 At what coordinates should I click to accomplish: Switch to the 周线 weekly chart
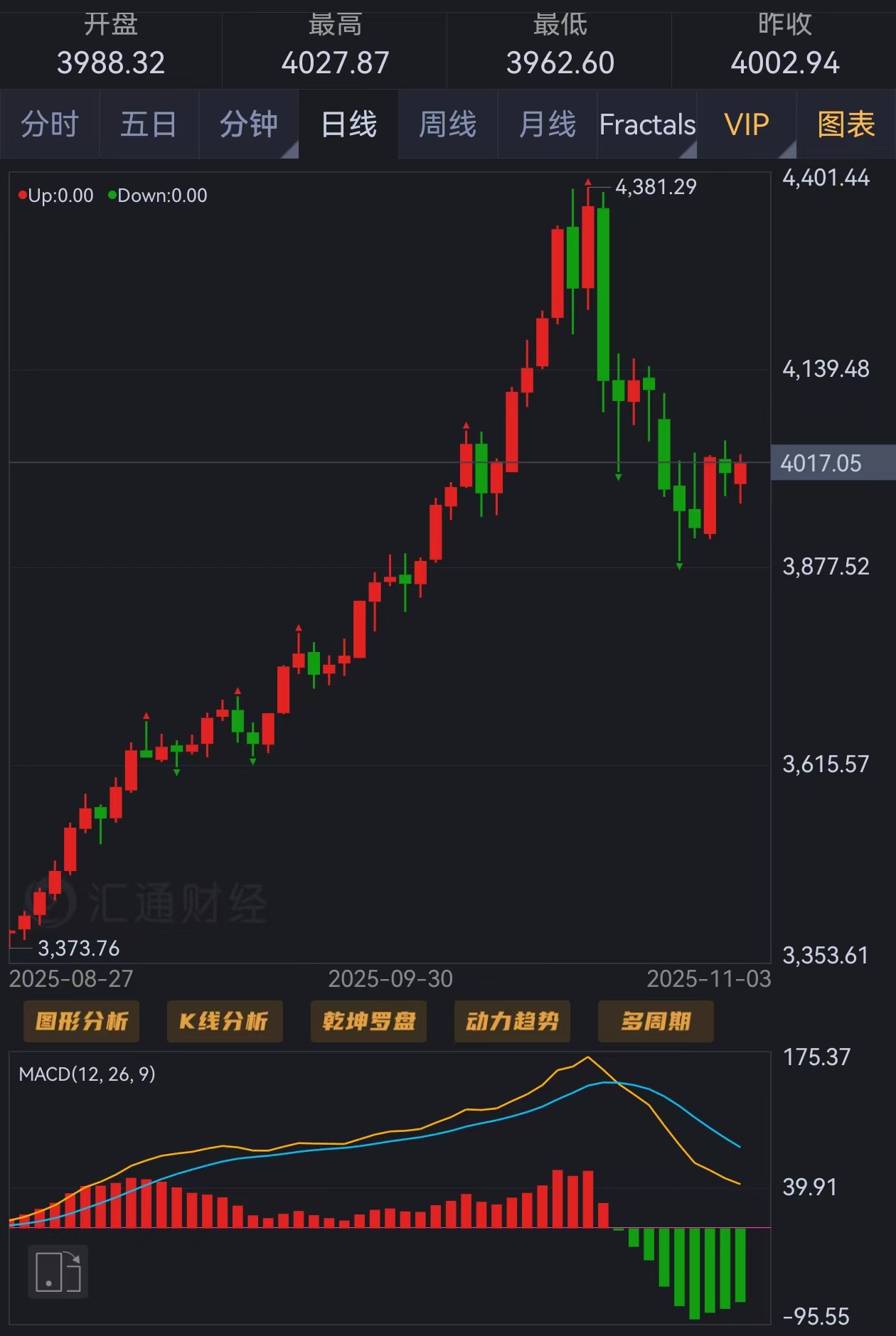447,124
